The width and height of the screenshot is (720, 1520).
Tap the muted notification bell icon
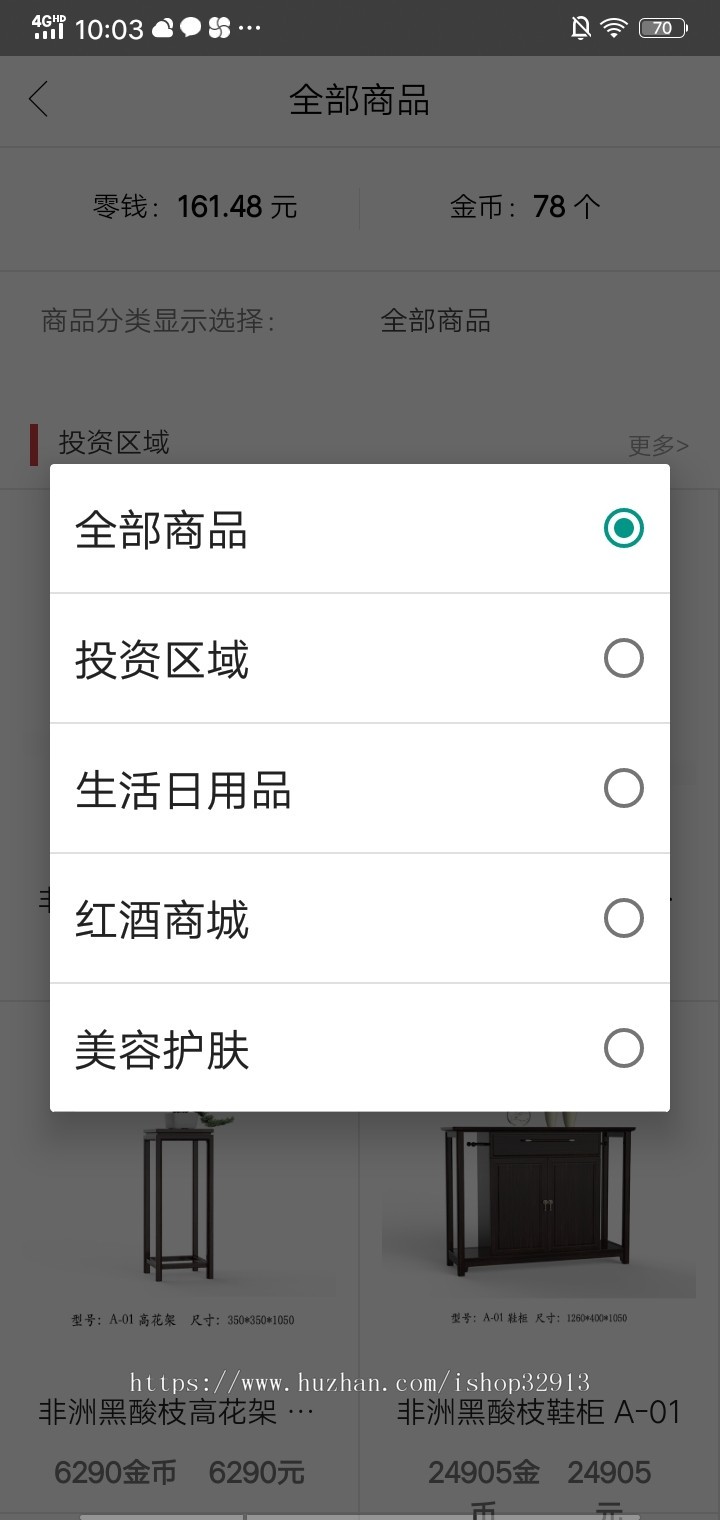[x=580, y=27]
